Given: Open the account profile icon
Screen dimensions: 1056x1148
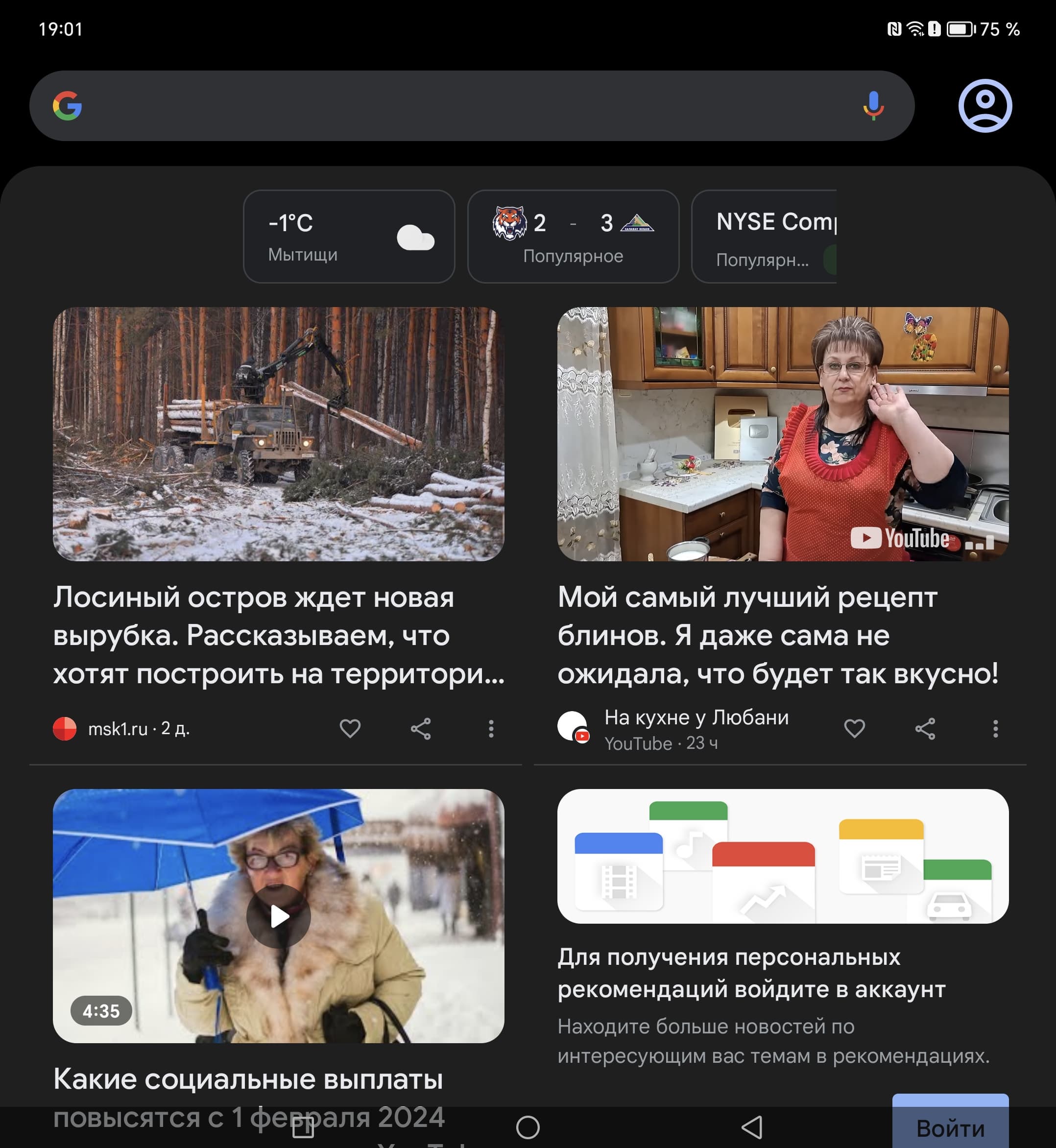Looking at the screenshot, I should [x=984, y=106].
